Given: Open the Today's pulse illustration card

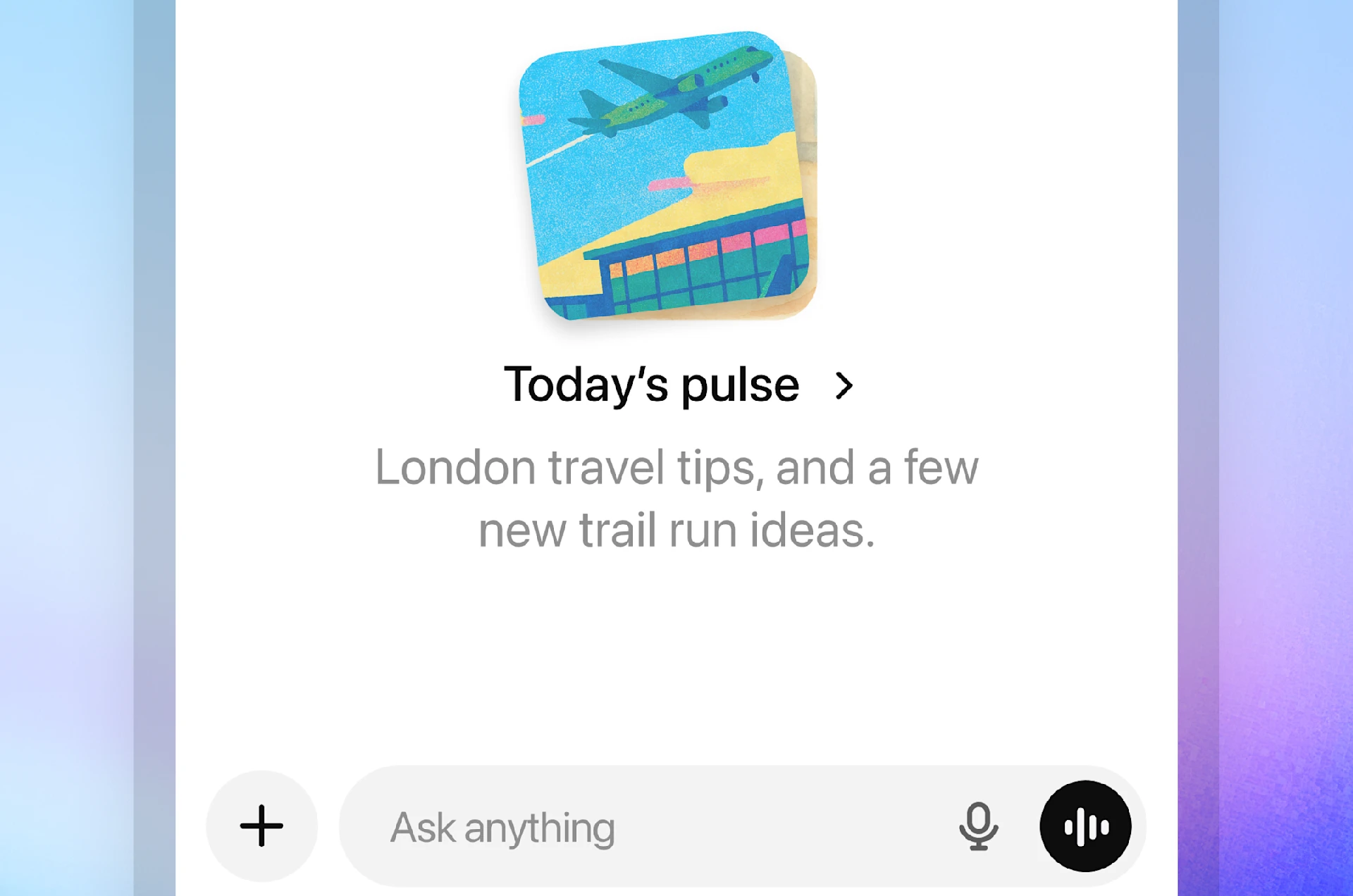Looking at the screenshot, I should click(x=666, y=176).
